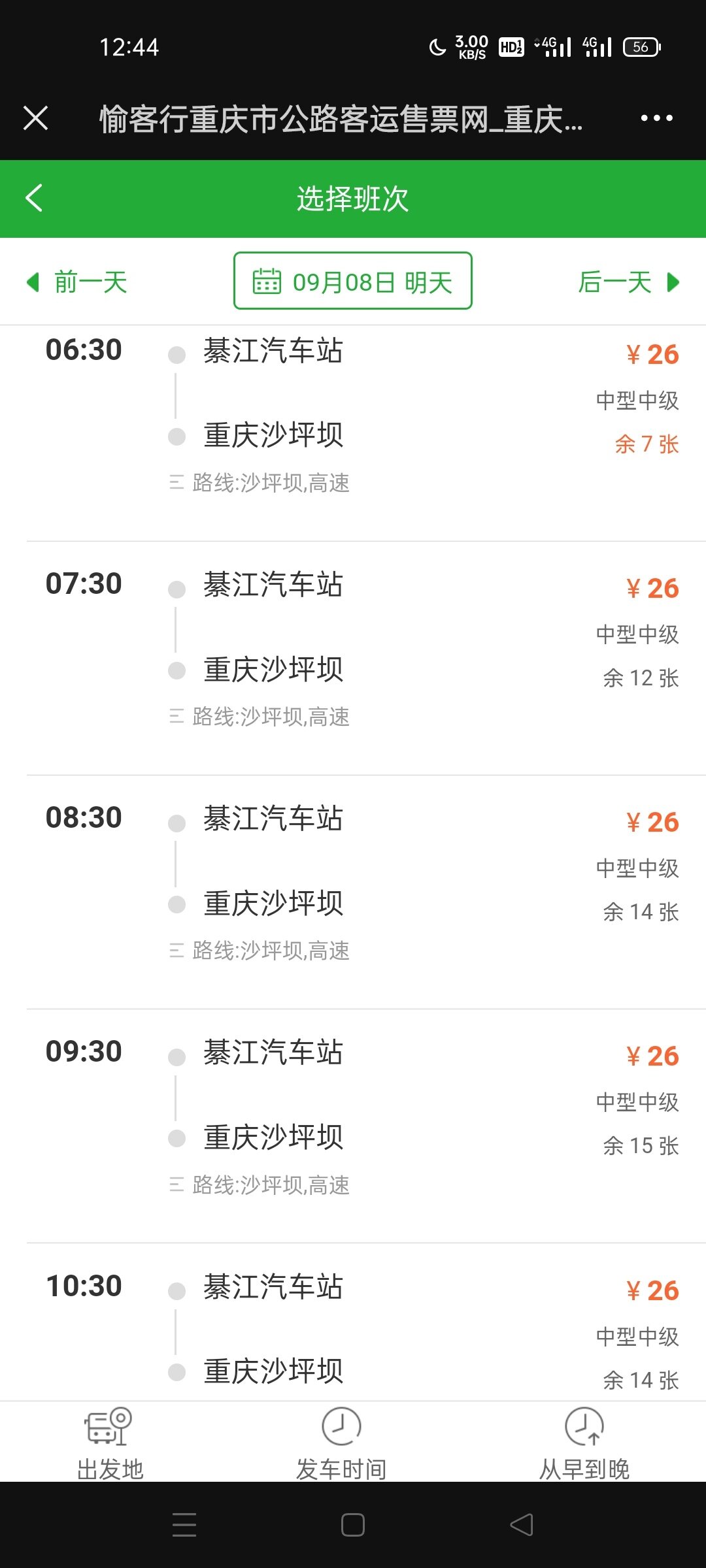Screen dimensions: 706x1568
Task: Open the 09月08日 date picker
Action: pyautogui.click(x=353, y=281)
